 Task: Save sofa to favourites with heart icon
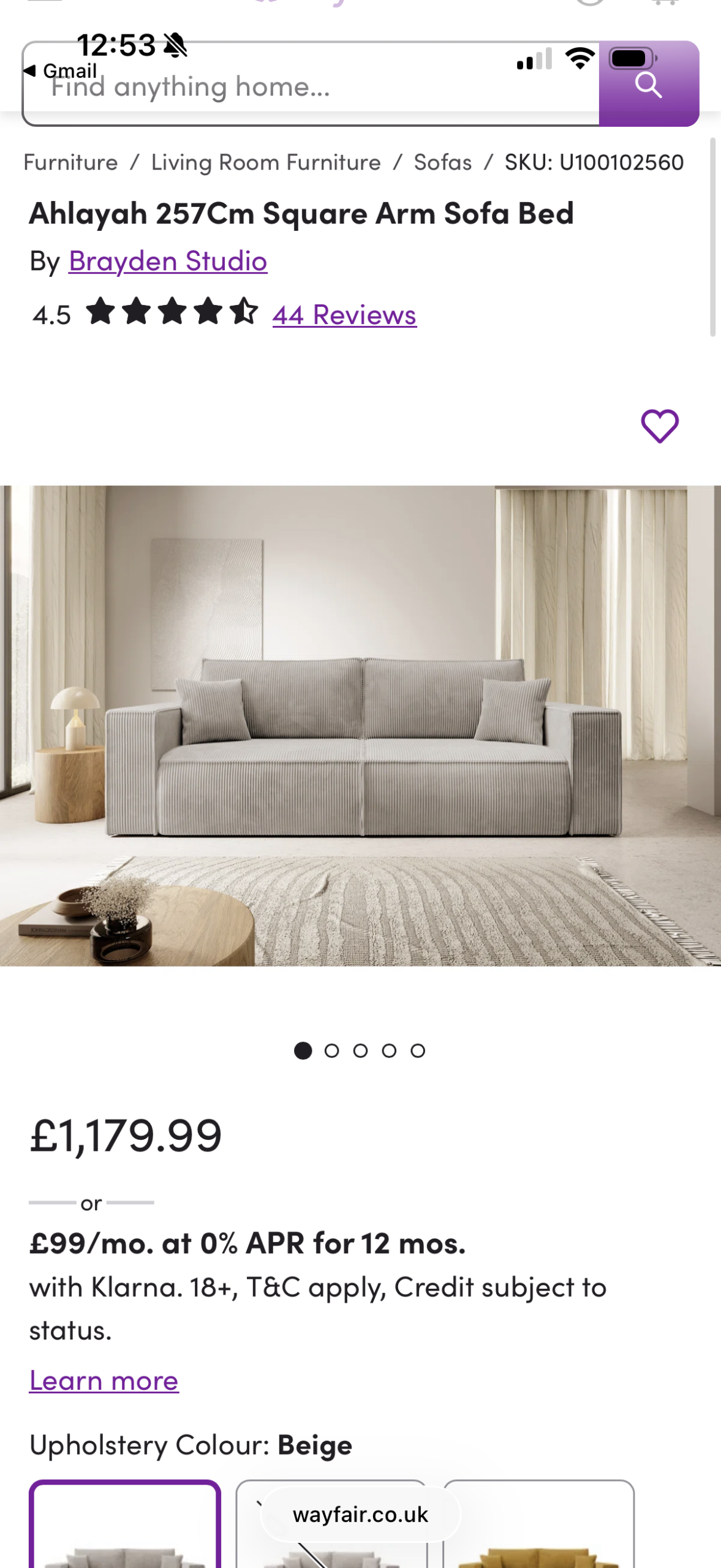[659, 426]
